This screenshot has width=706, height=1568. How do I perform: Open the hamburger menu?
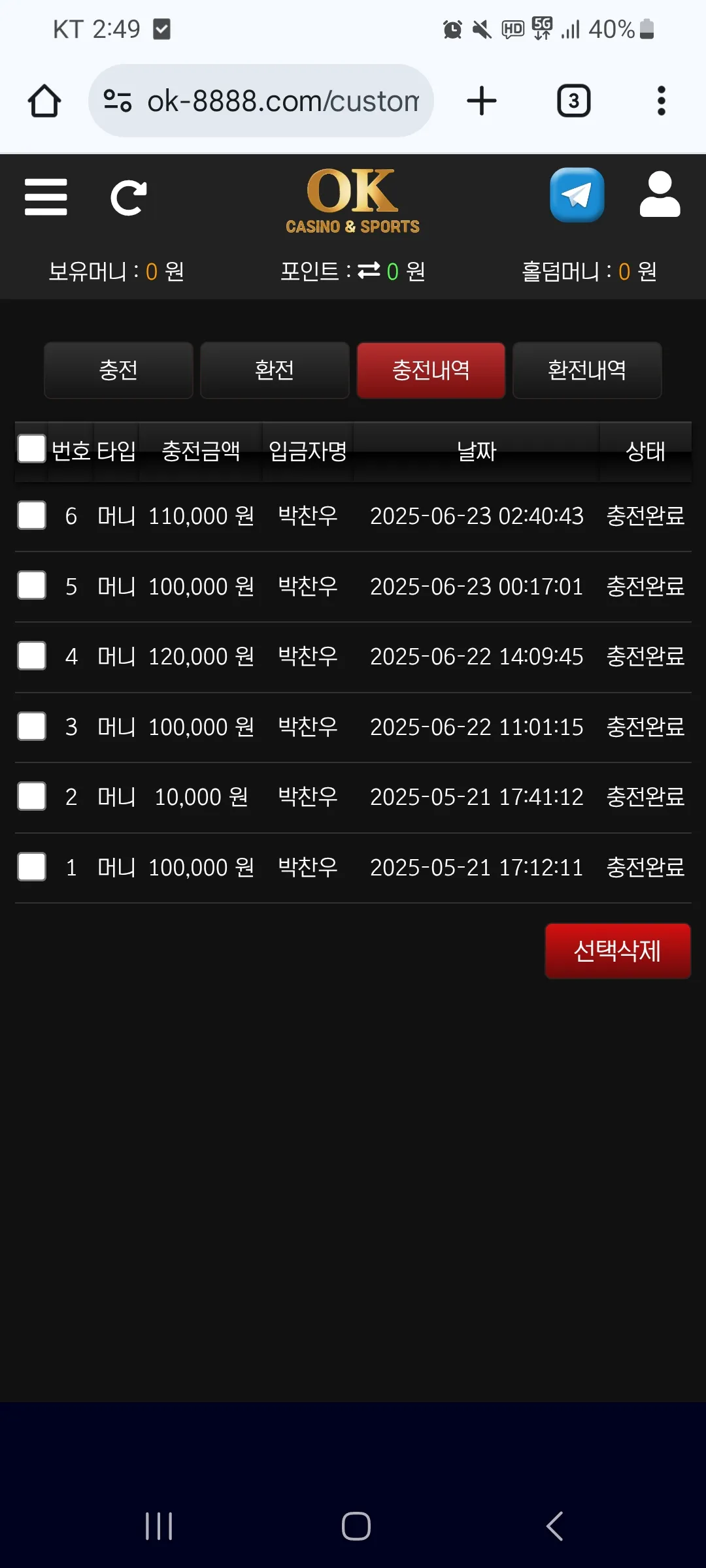coord(46,197)
